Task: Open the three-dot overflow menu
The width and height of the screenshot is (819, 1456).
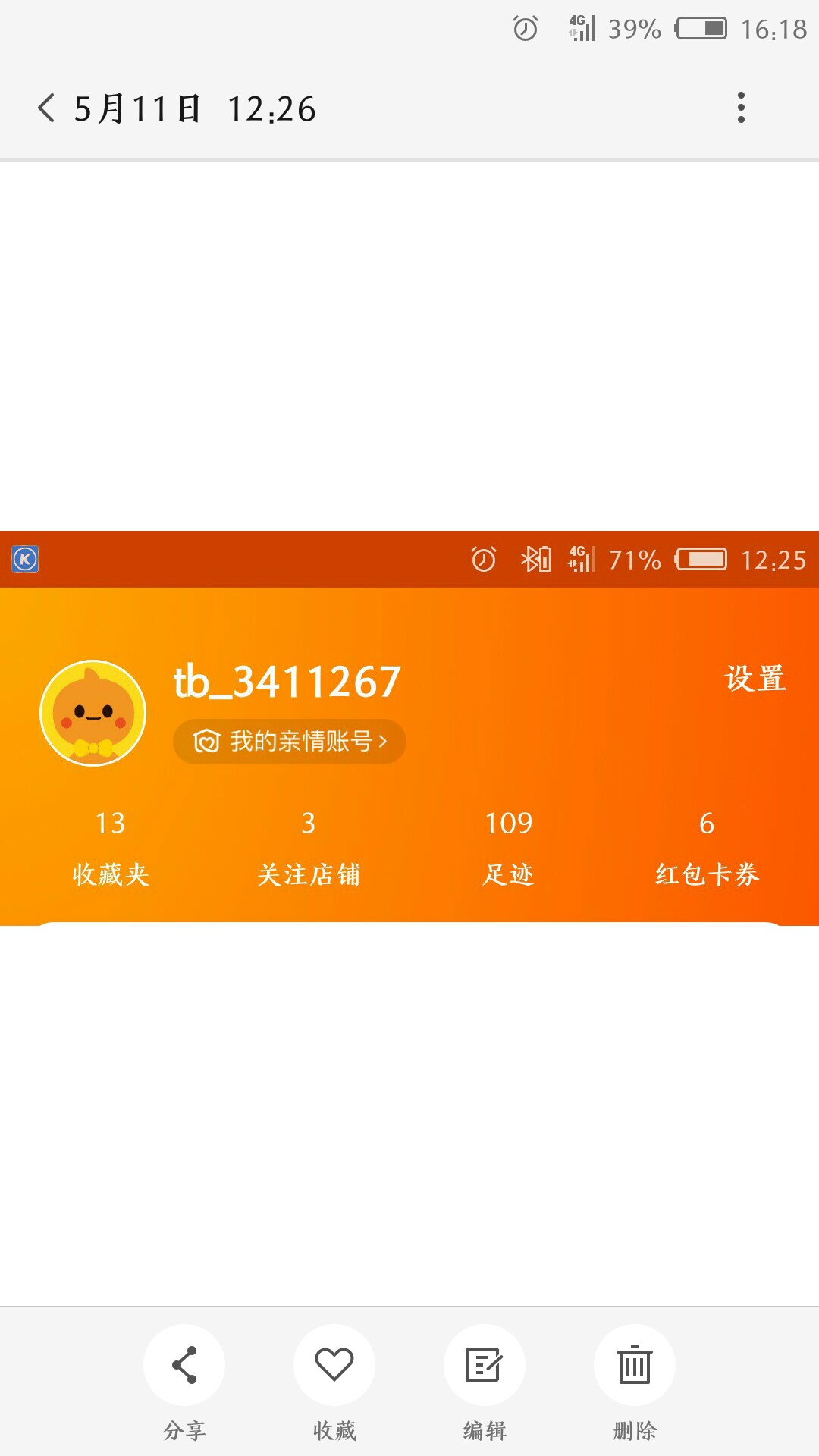Action: [x=741, y=108]
